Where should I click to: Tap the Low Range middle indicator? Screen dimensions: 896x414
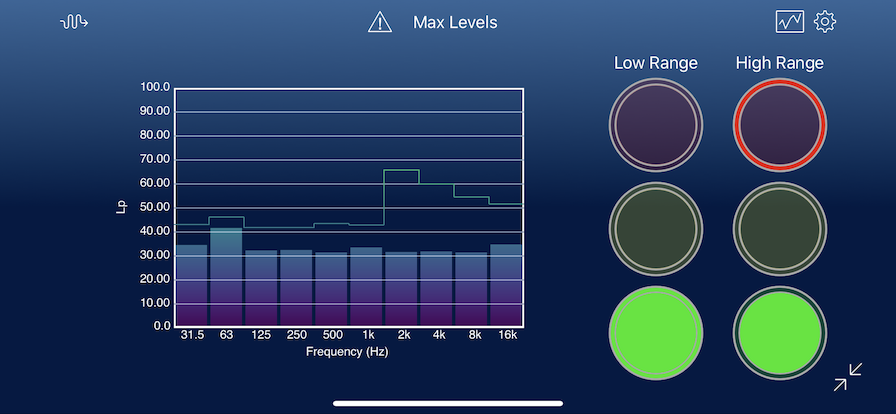[656, 227]
